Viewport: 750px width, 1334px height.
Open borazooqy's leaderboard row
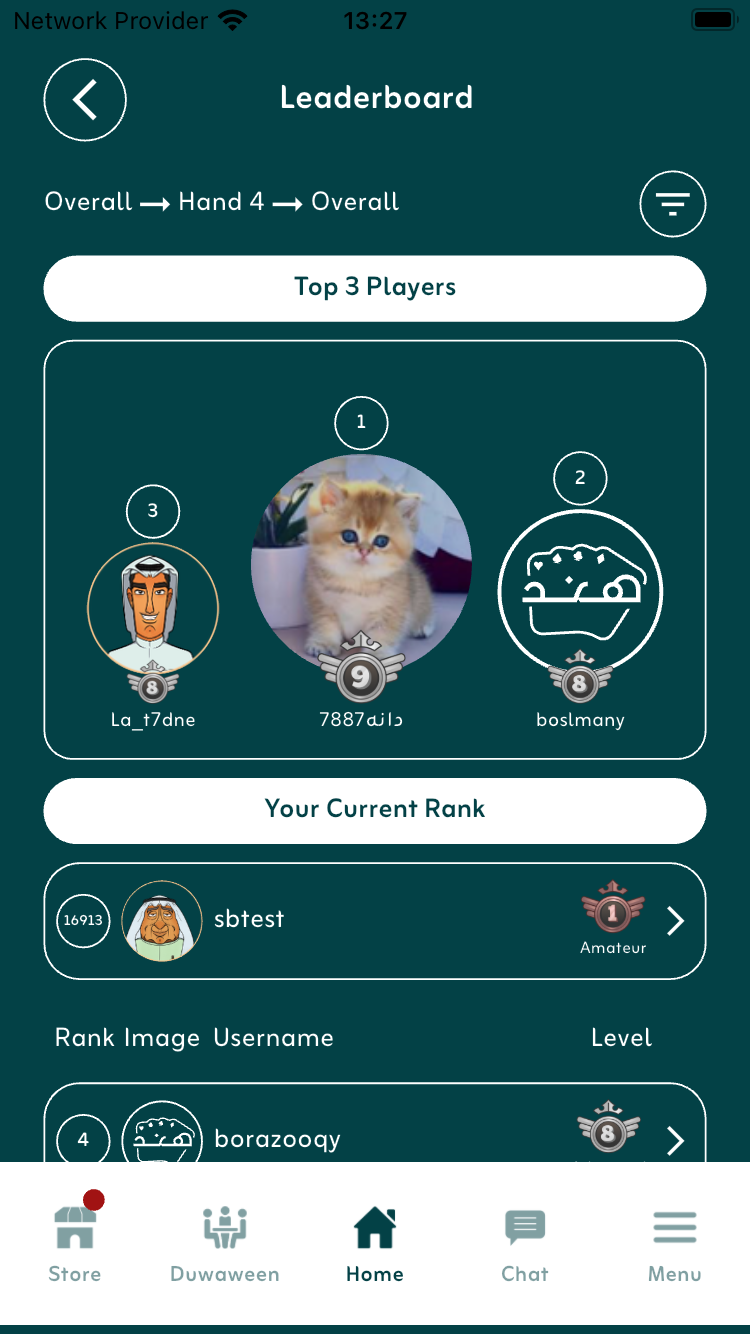pyautogui.click(x=375, y=1138)
